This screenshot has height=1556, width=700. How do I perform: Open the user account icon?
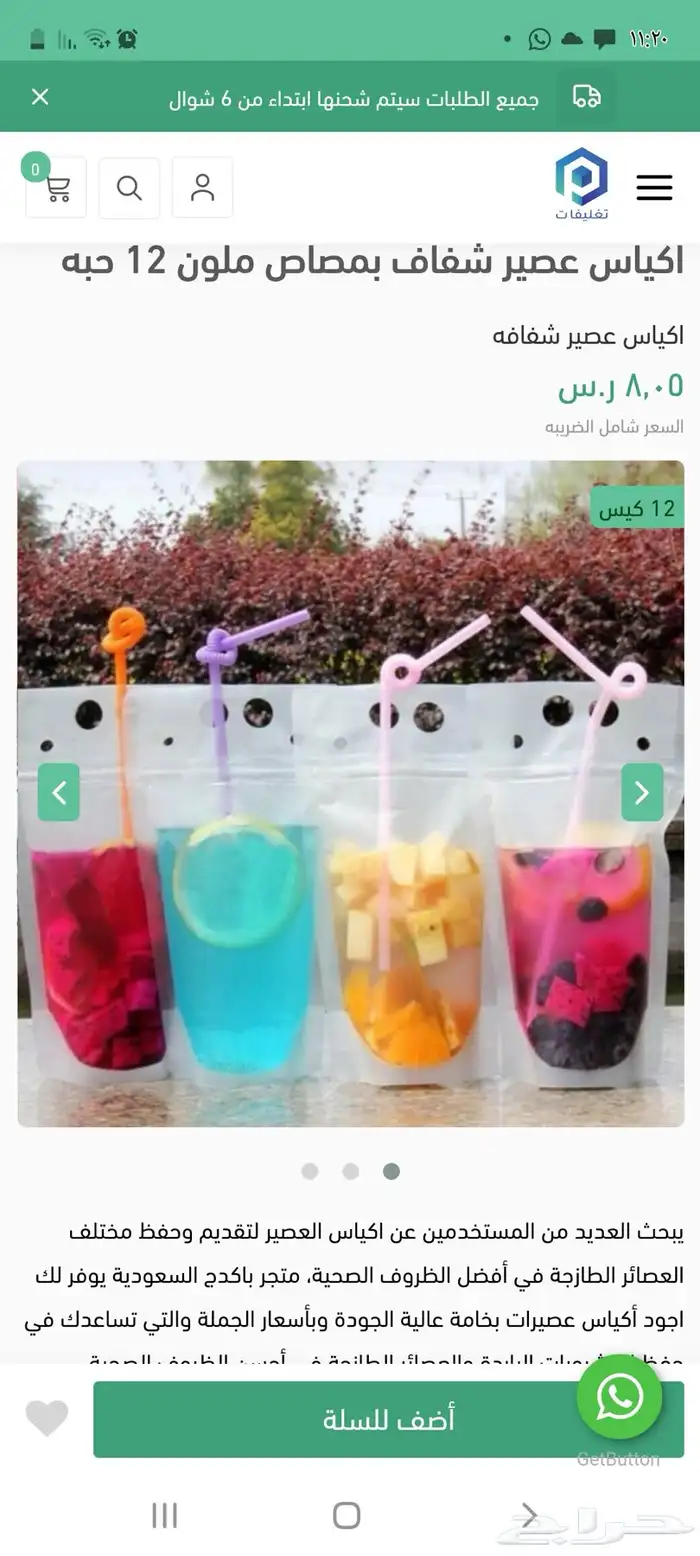(203, 187)
